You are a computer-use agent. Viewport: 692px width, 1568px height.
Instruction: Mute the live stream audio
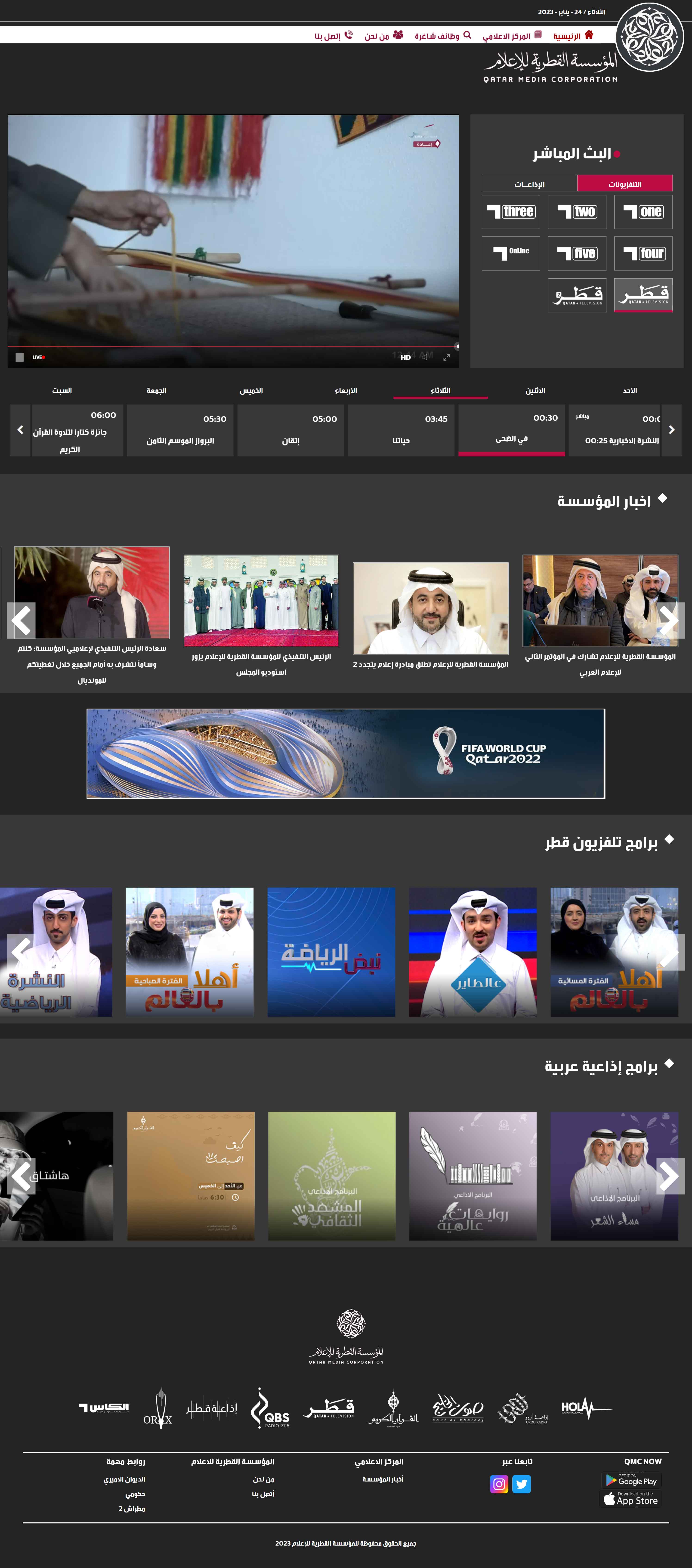[x=425, y=357]
